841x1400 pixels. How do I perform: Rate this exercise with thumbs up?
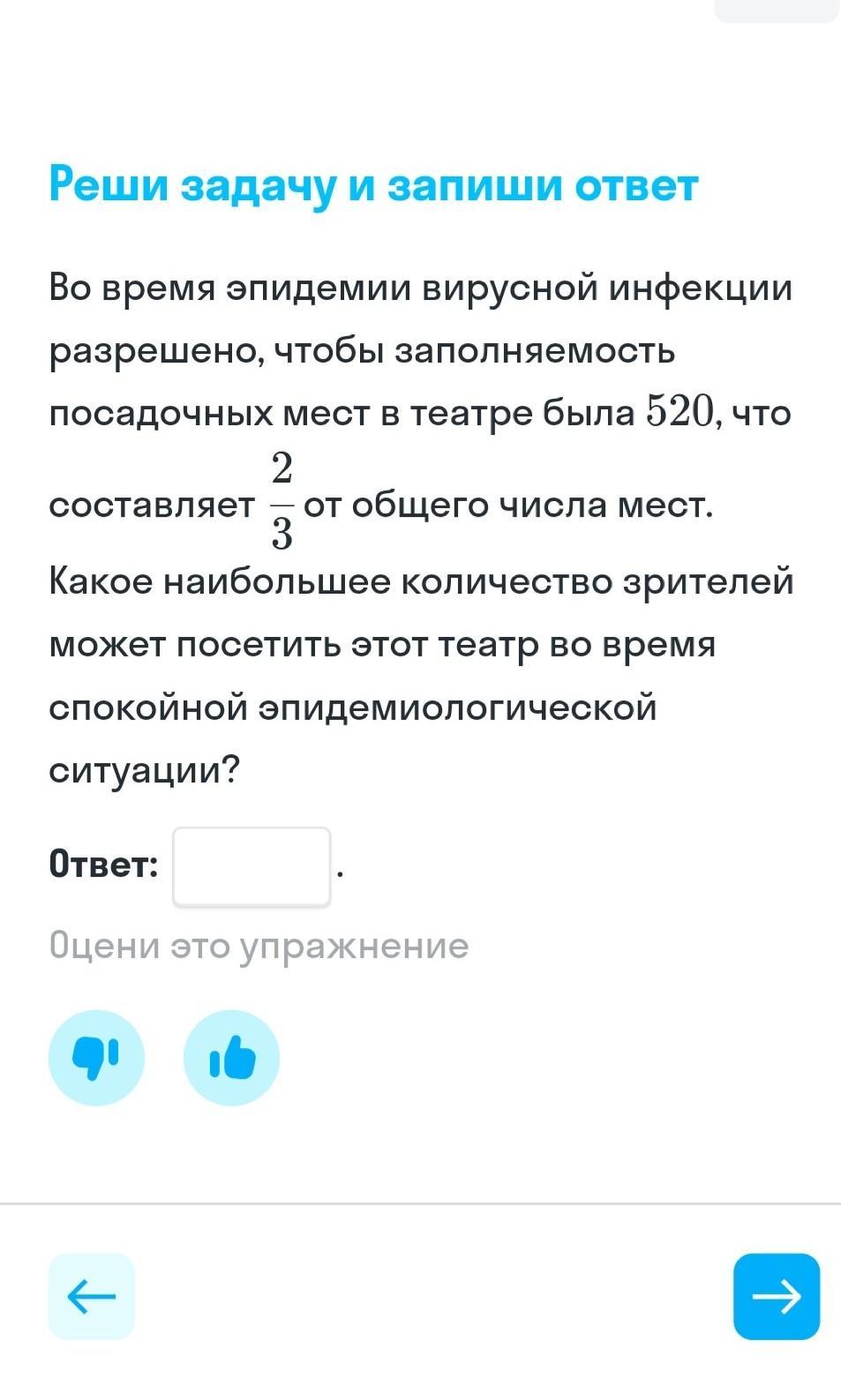(x=231, y=1058)
